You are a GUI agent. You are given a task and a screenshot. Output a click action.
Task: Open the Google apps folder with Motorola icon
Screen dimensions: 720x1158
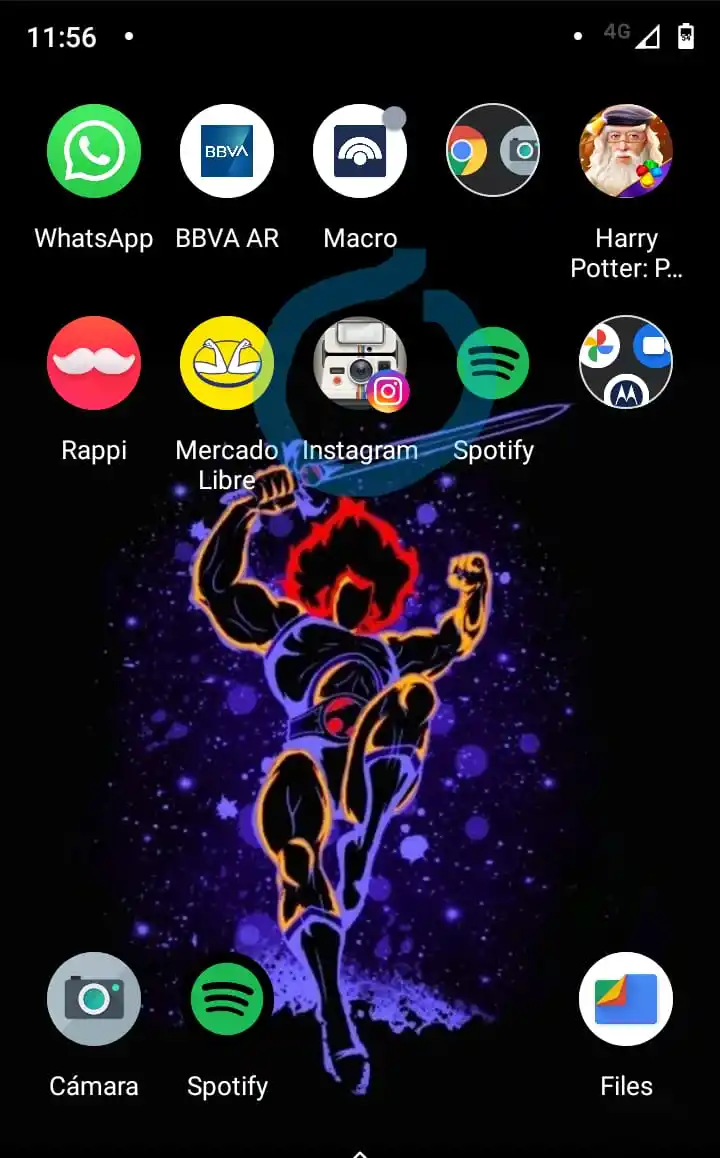click(x=626, y=363)
